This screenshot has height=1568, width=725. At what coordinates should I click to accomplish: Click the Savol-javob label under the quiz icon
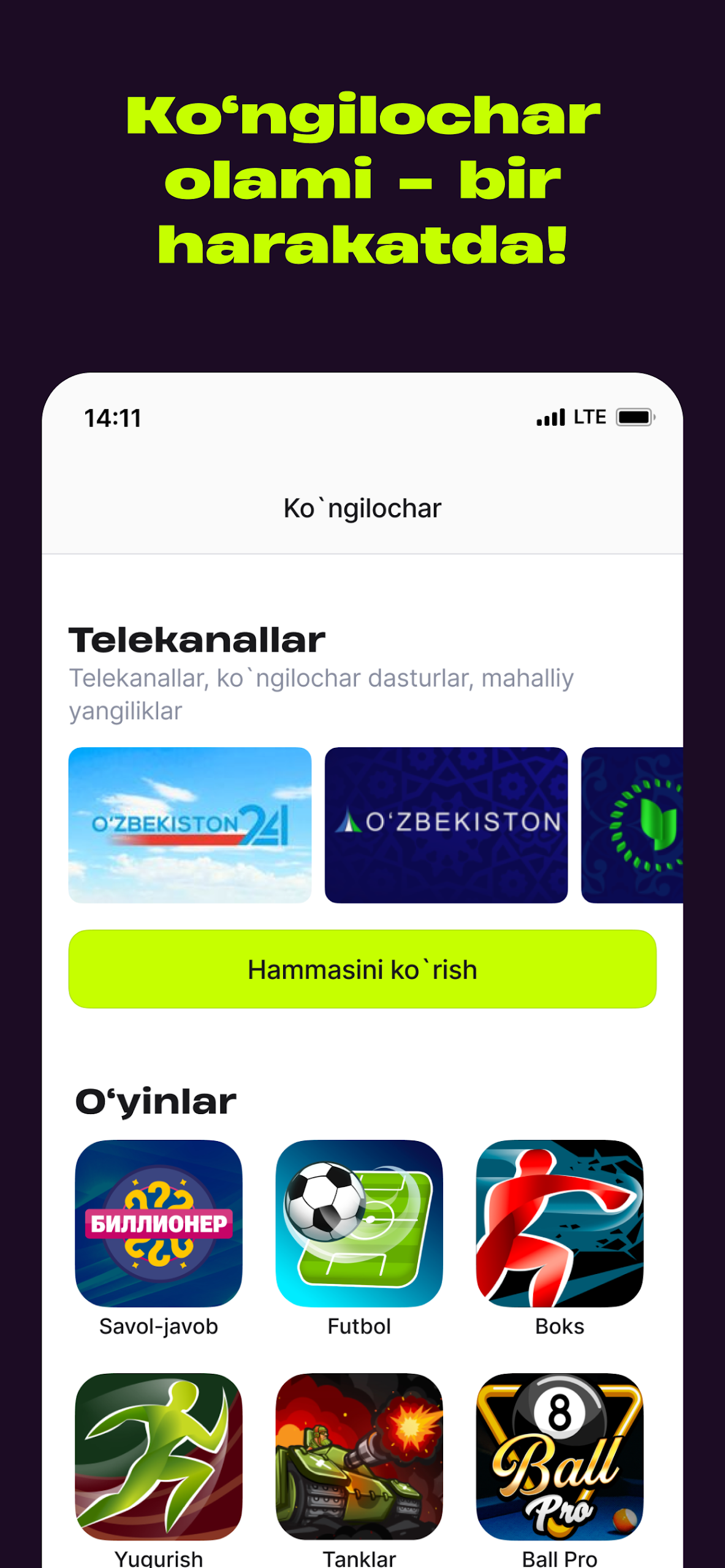click(x=158, y=1326)
